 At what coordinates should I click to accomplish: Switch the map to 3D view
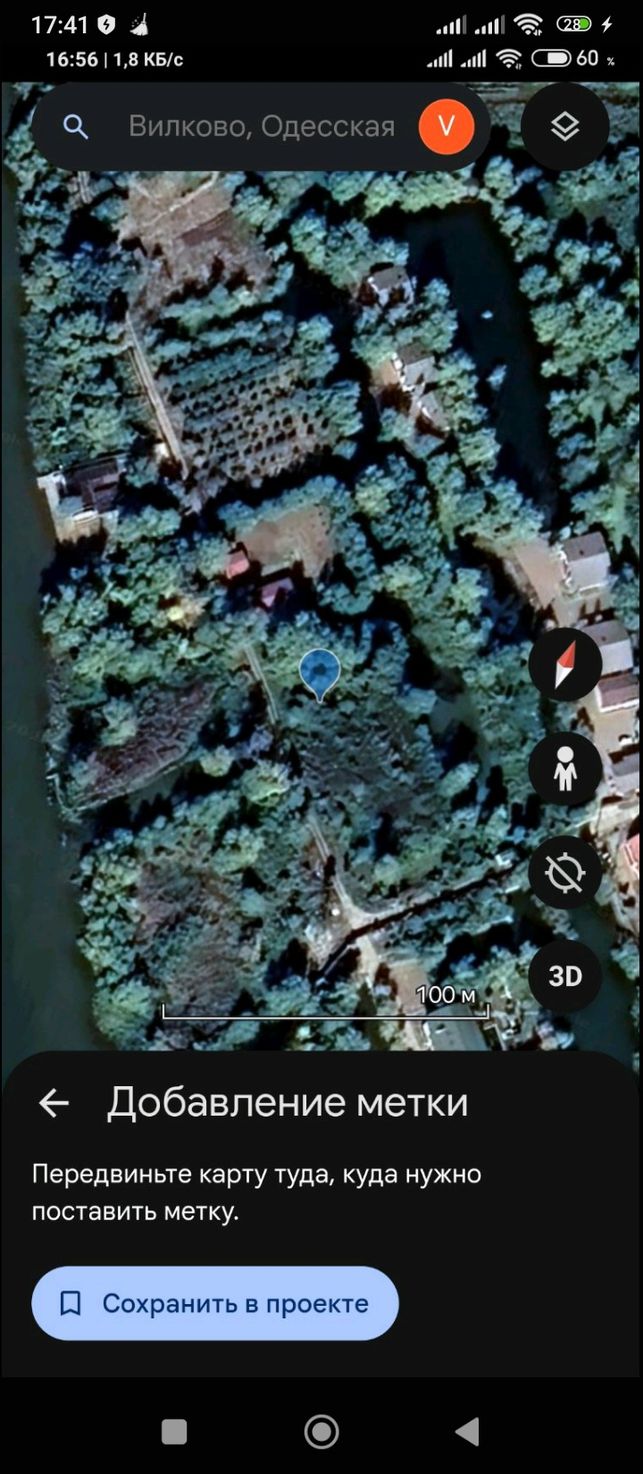pyautogui.click(x=565, y=976)
